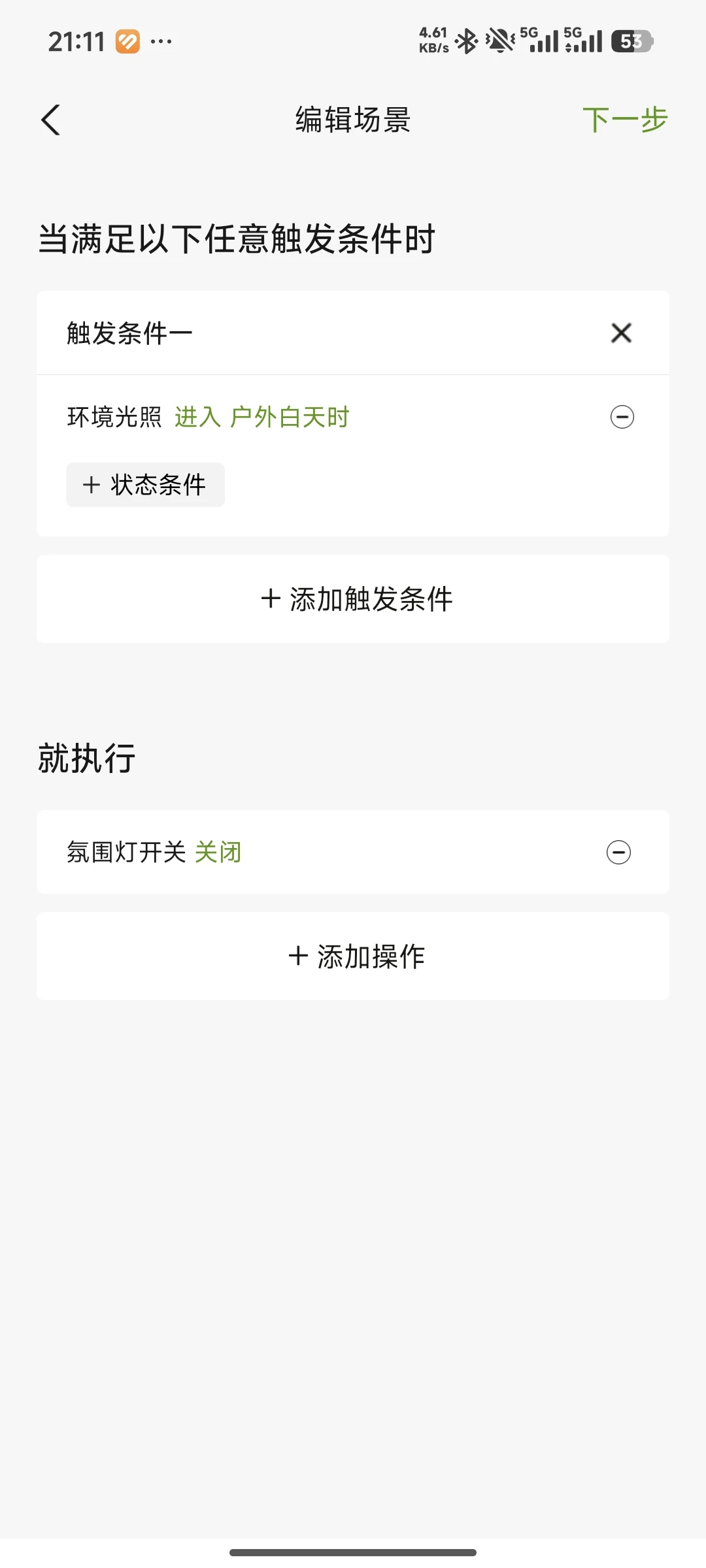Remove the 环境光照 condition with its minus icon
Viewport: 706px width, 1568px height.
click(x=622, y=417)
